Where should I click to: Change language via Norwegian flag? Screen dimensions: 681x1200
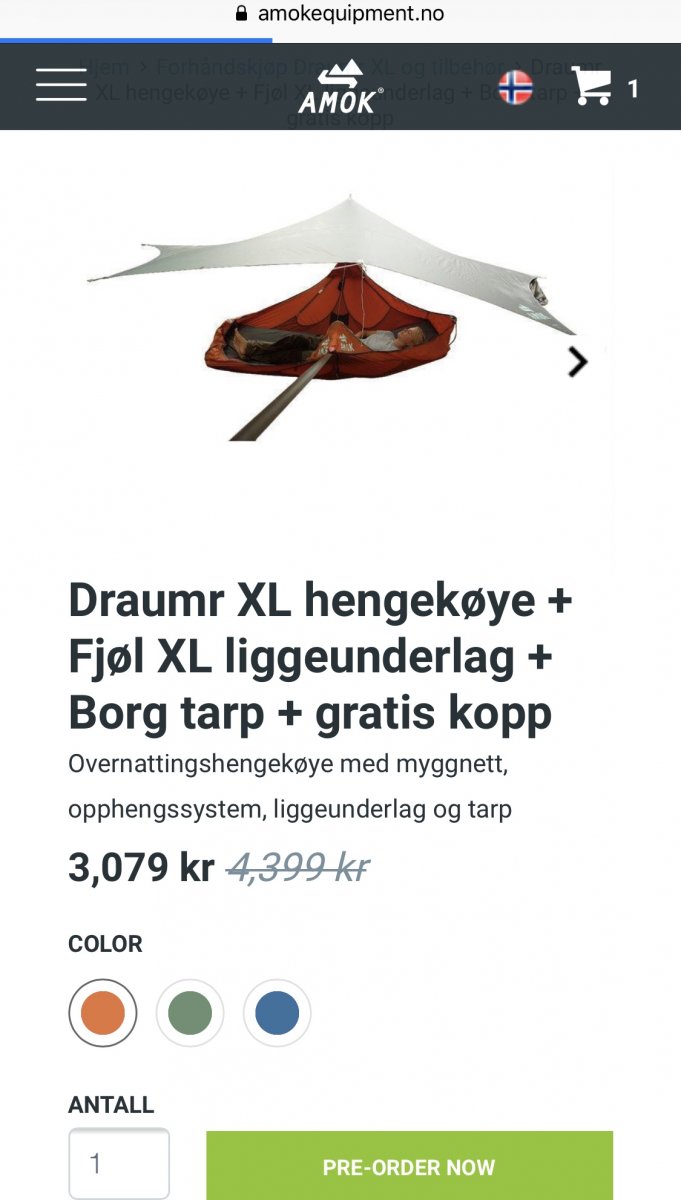click(515, 88)
